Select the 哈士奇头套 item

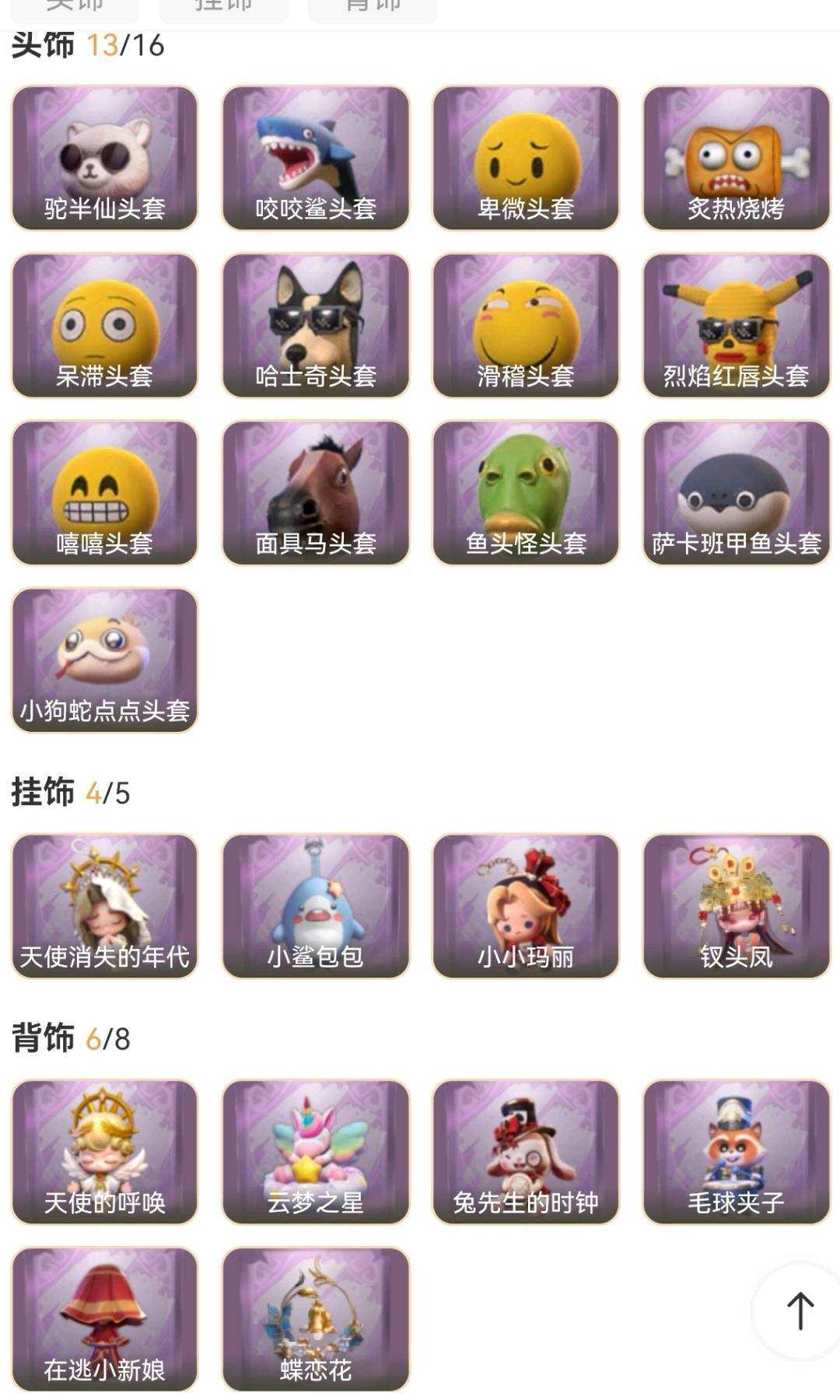click(316, 325)
